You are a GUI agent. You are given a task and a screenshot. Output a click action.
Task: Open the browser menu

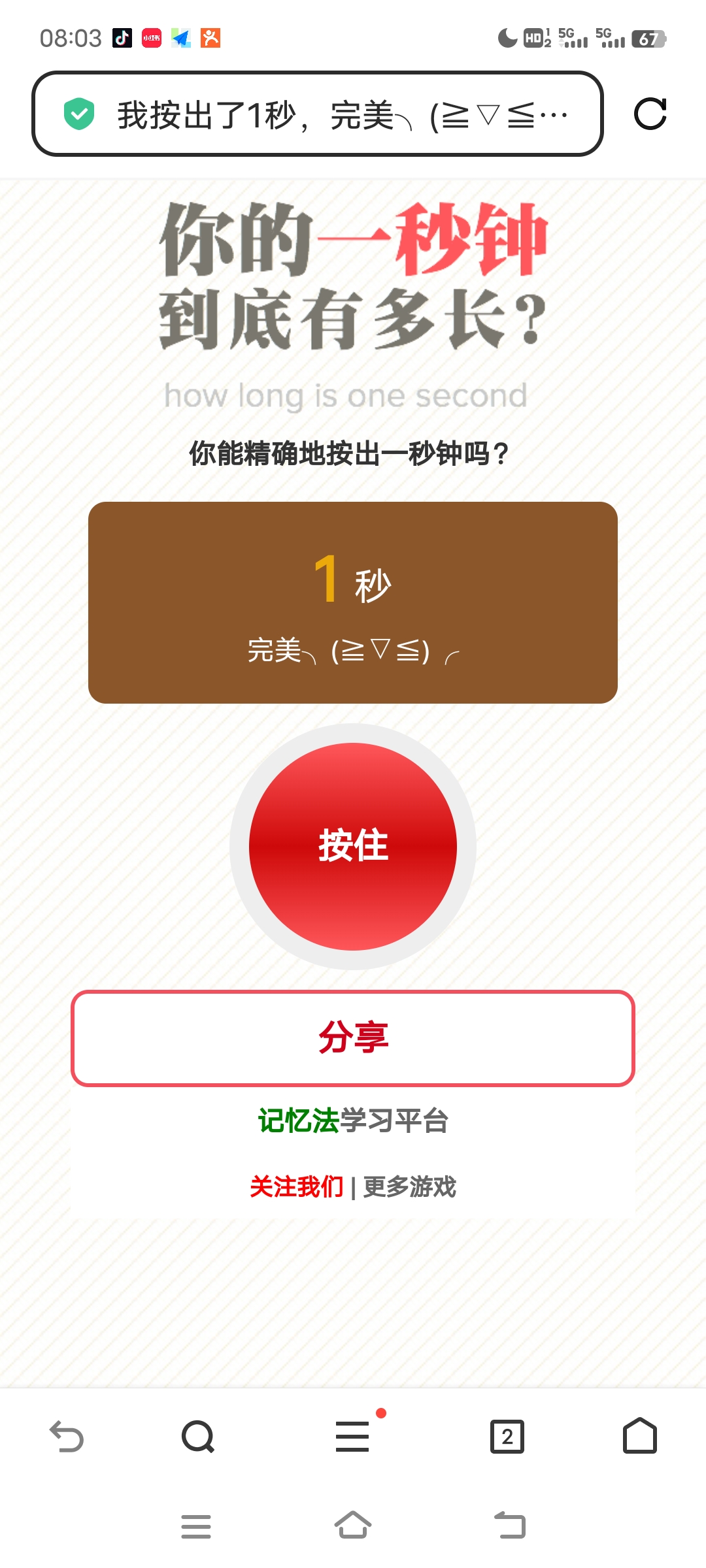pos(352,1437)
